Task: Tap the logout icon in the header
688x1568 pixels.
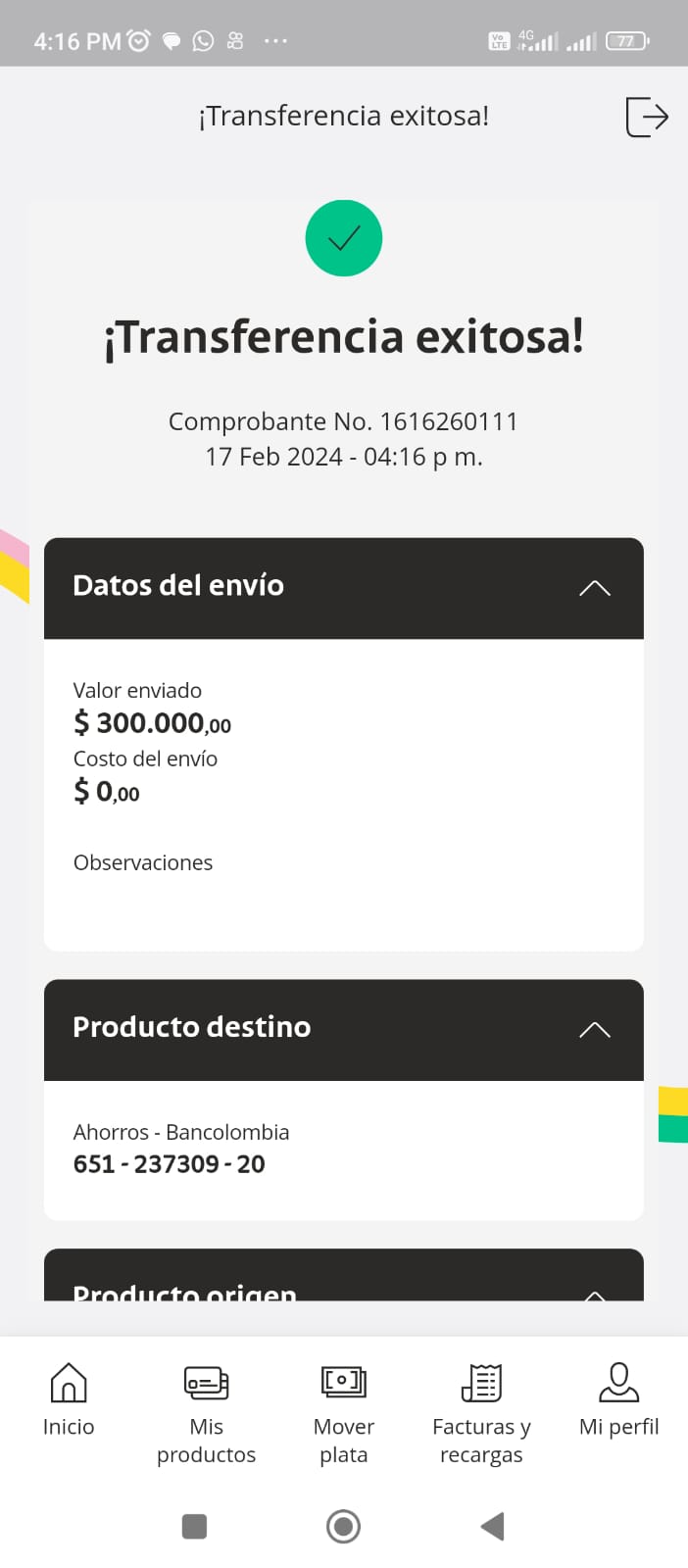Action: pyautogui.click(x=647, y=117)
